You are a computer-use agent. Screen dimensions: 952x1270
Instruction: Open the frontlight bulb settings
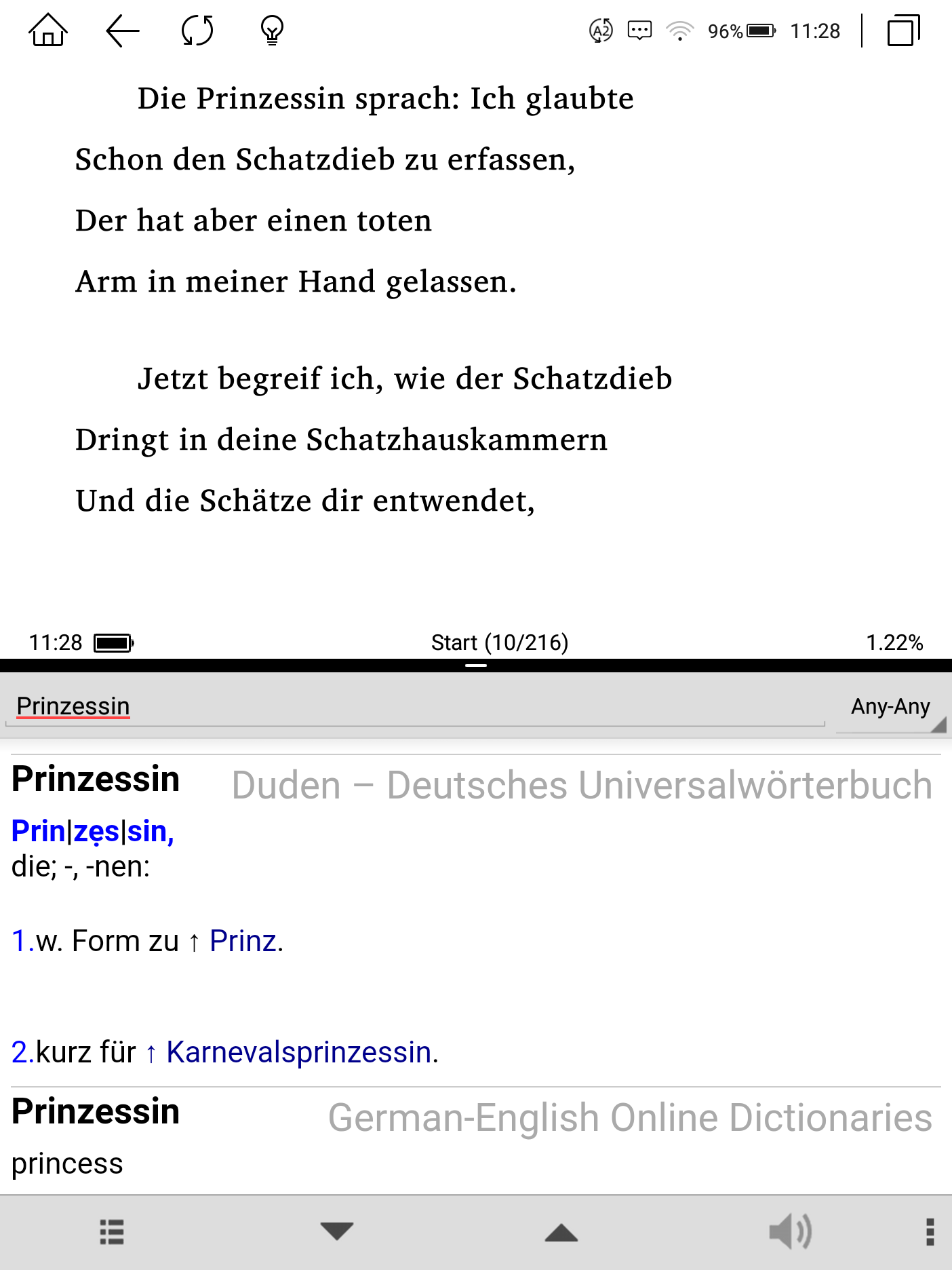tap(272, 31)
